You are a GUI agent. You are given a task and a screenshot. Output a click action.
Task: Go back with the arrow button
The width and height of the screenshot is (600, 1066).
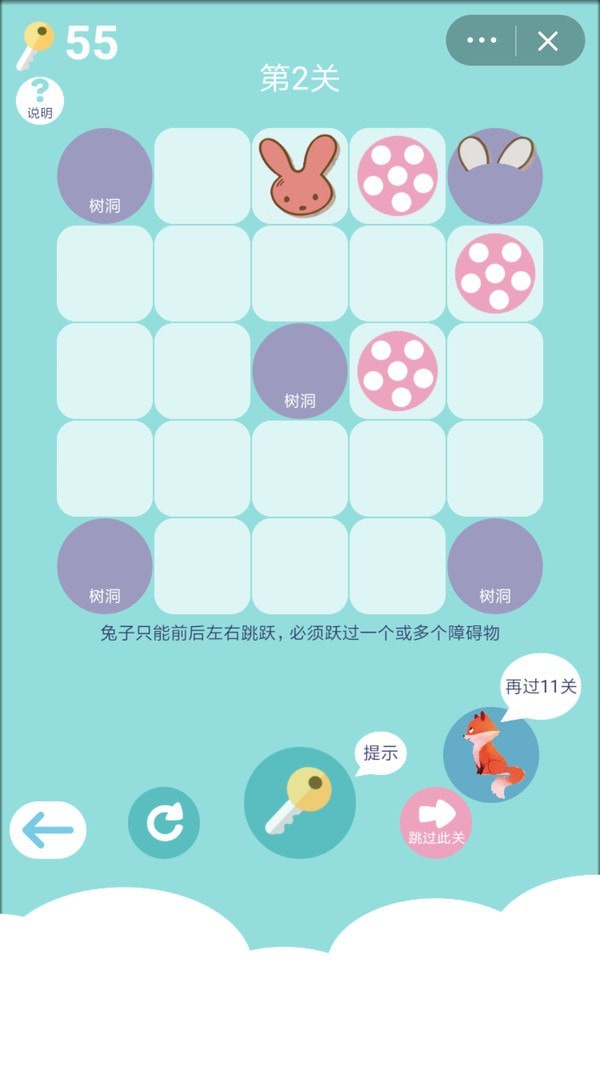(48, 830)
